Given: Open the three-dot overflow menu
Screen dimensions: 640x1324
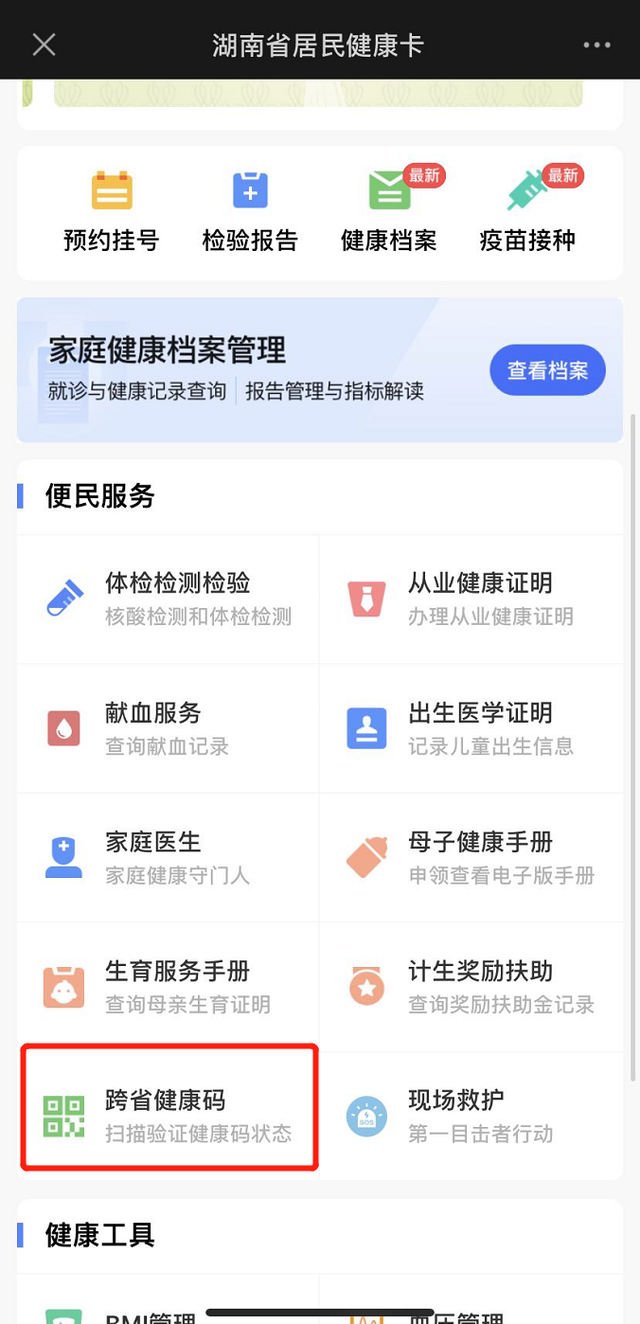Looking at the screenshot, I should point(596,45).
